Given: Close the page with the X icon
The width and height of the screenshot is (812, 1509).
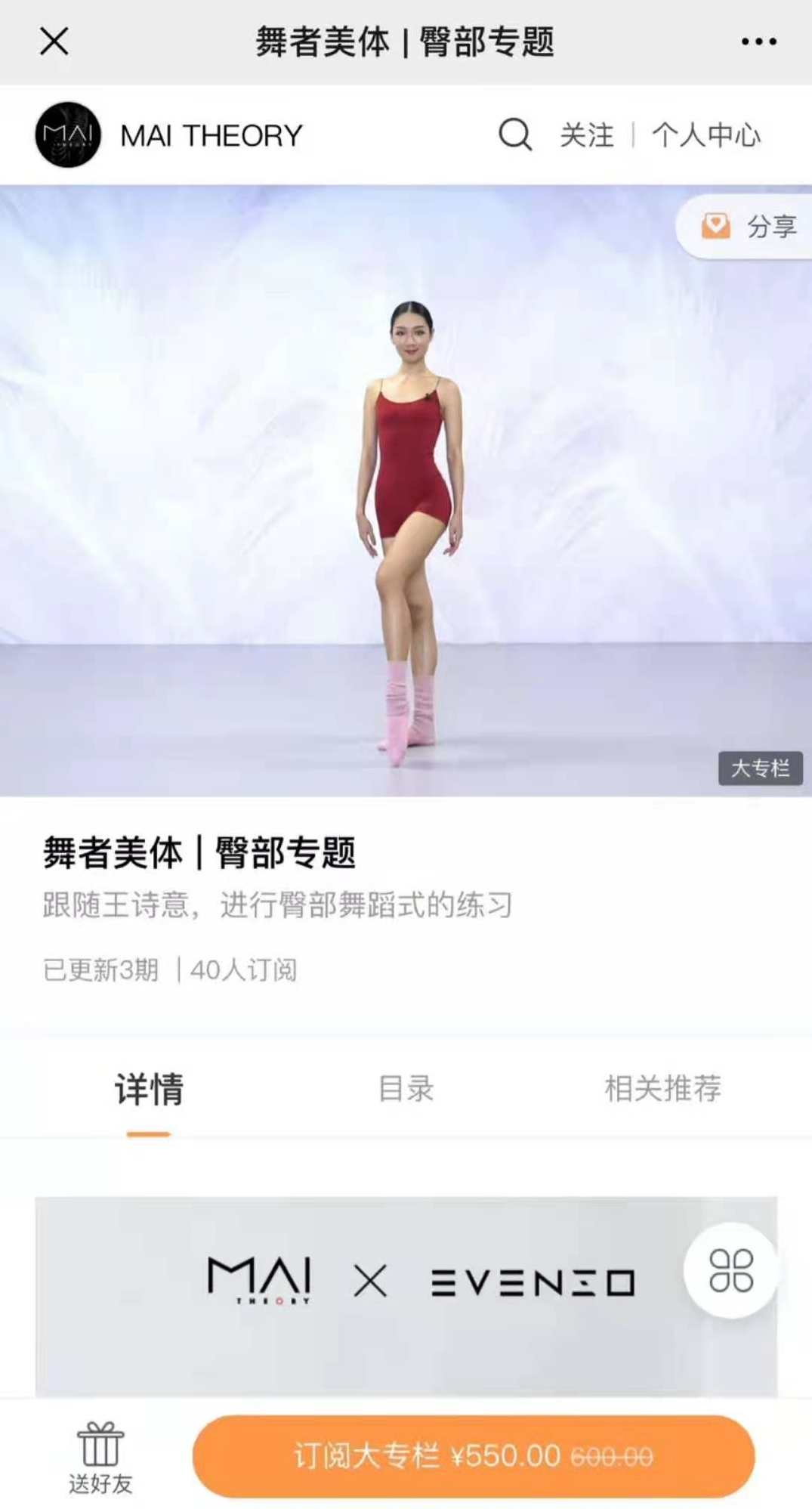Looking at the screenshot, I should [x=54, y=42].
